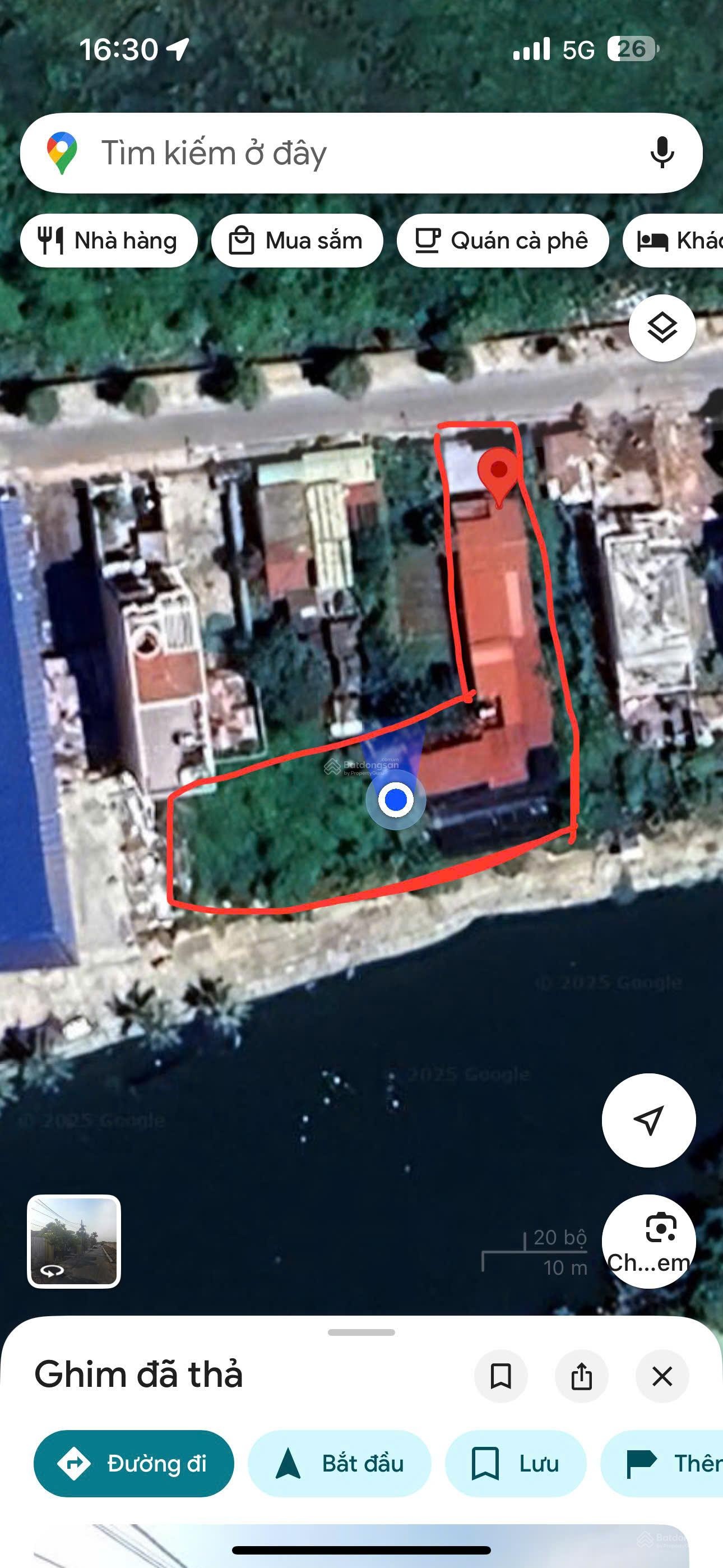Recenter map on my location
The width and height of the screenshot is (723, 1568).
[x=648, y=1120]
